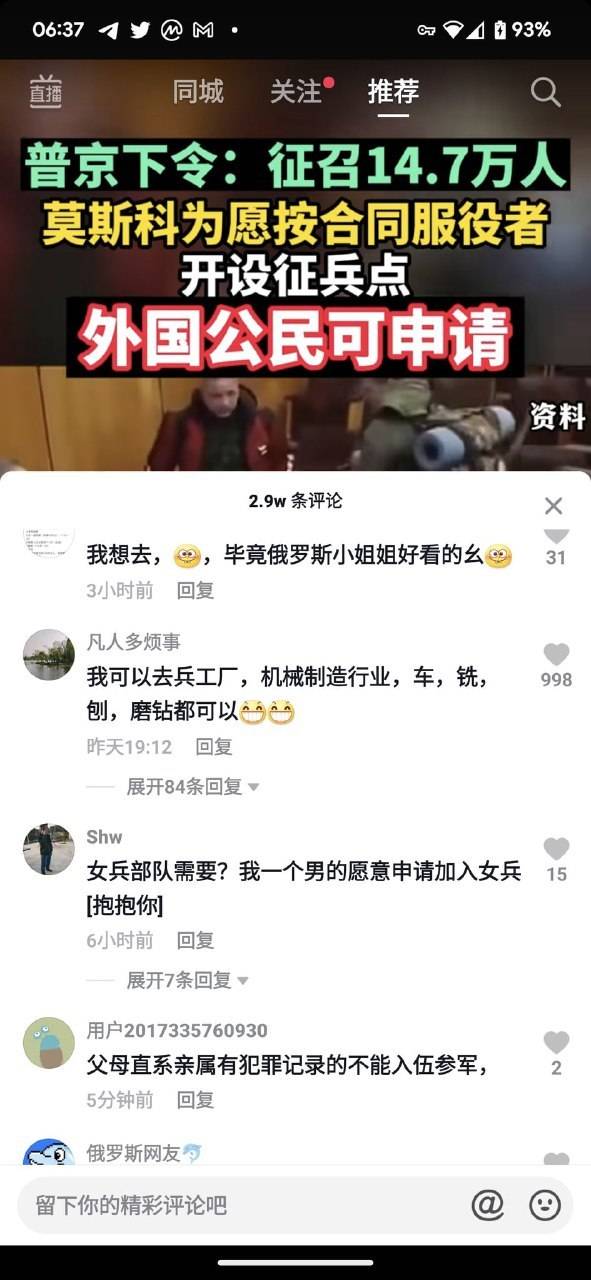The height and width of the screenshot is (1280, 591).
Task: Close the comments panel
Action: coord(553,506)
